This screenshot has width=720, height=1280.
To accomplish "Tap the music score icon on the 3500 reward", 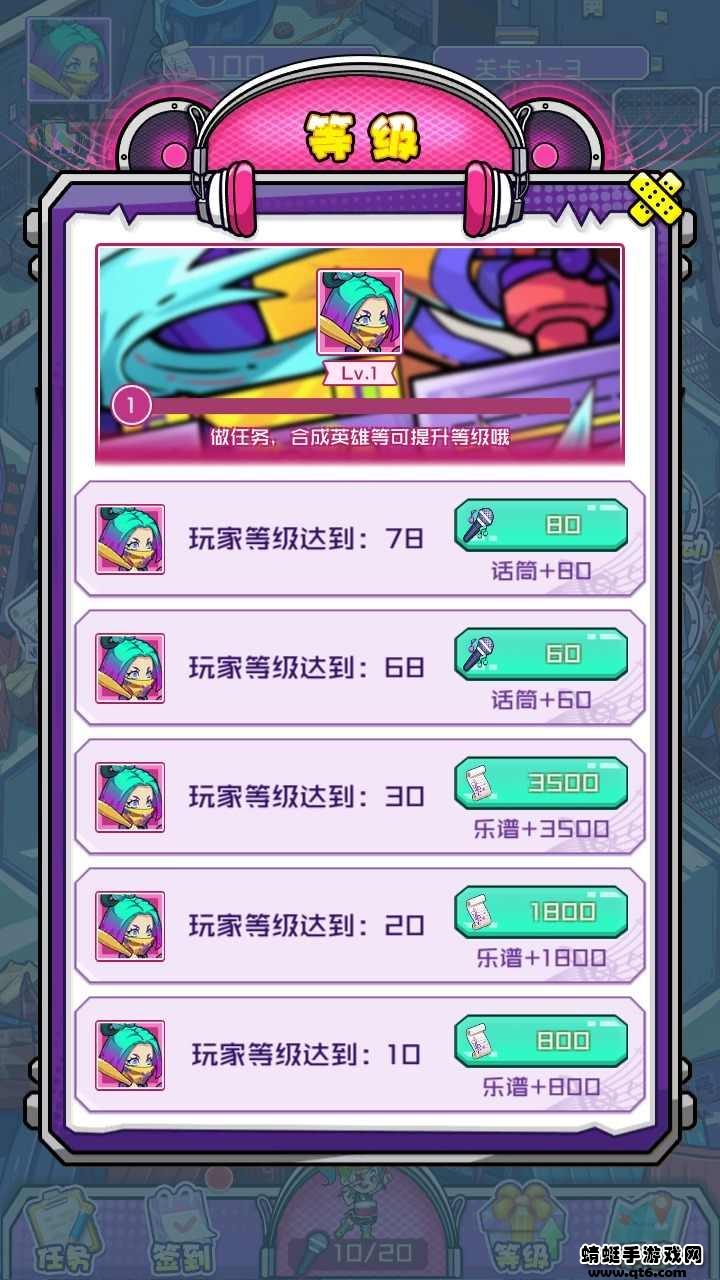I will coord(480,782).
